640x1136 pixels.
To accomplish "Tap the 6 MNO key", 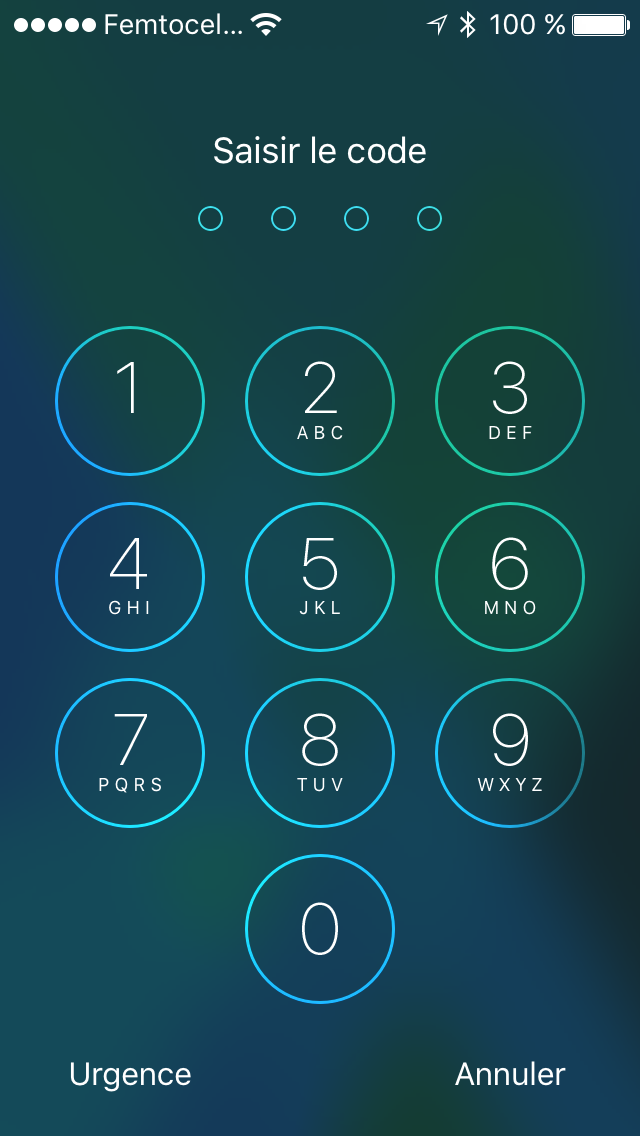I will click(x=510, y=577).
